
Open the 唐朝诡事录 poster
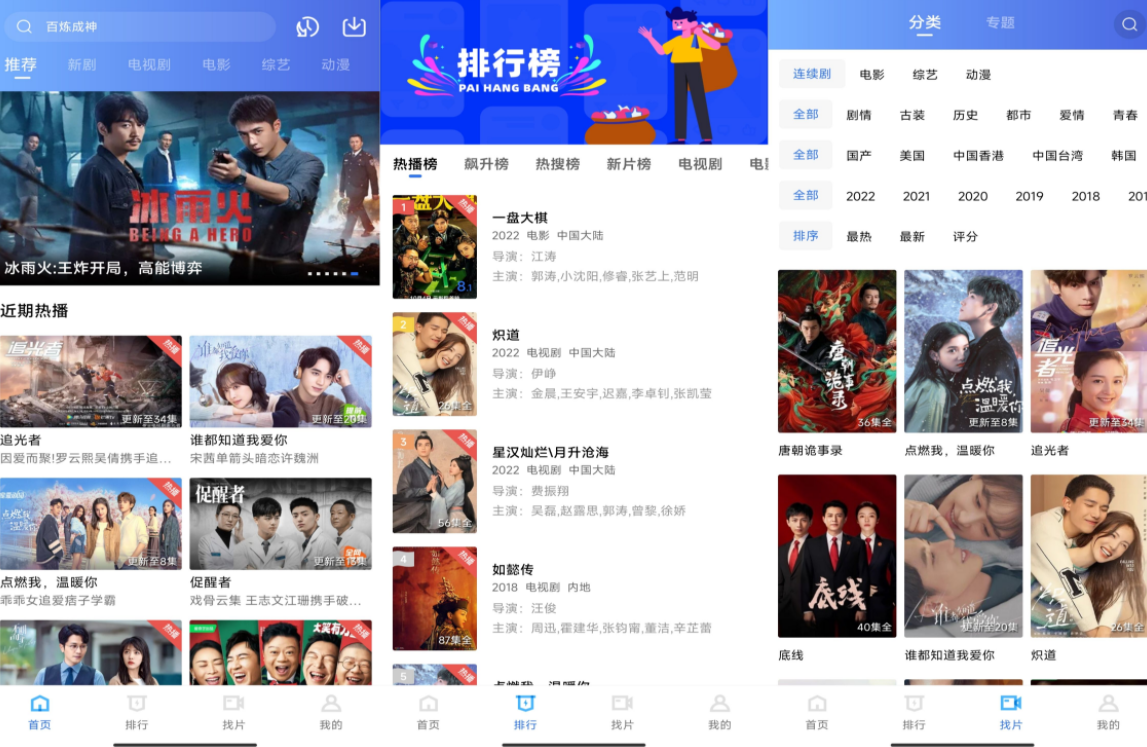click(837, 350)
